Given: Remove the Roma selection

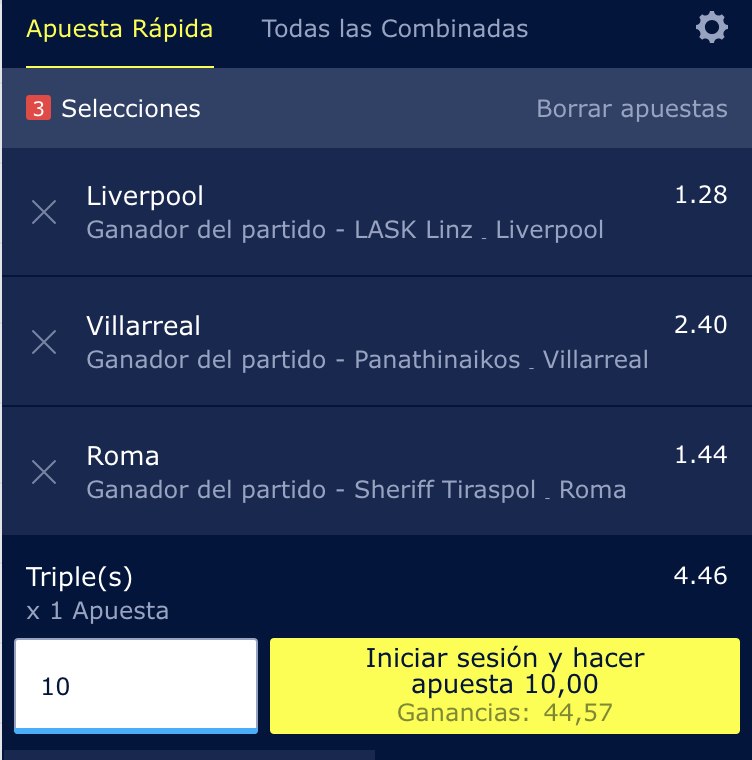Looking at the screenshot, I should [x=44, y=472].
